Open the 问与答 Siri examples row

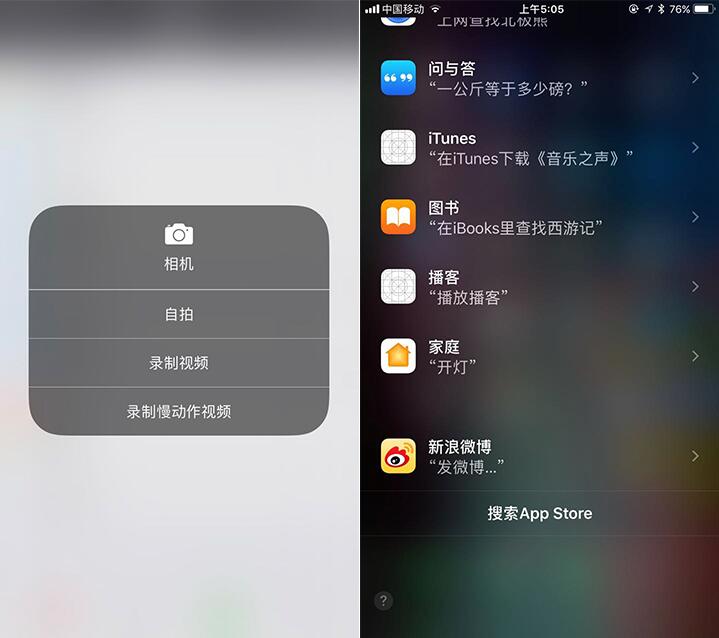point(539,78)
